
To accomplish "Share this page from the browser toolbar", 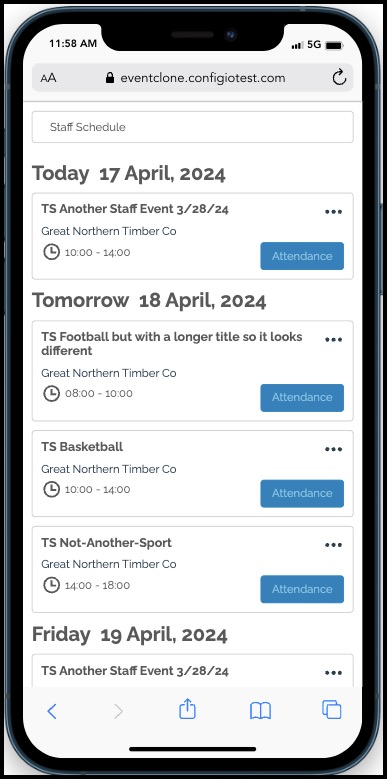I will click(x=187, y=709).
